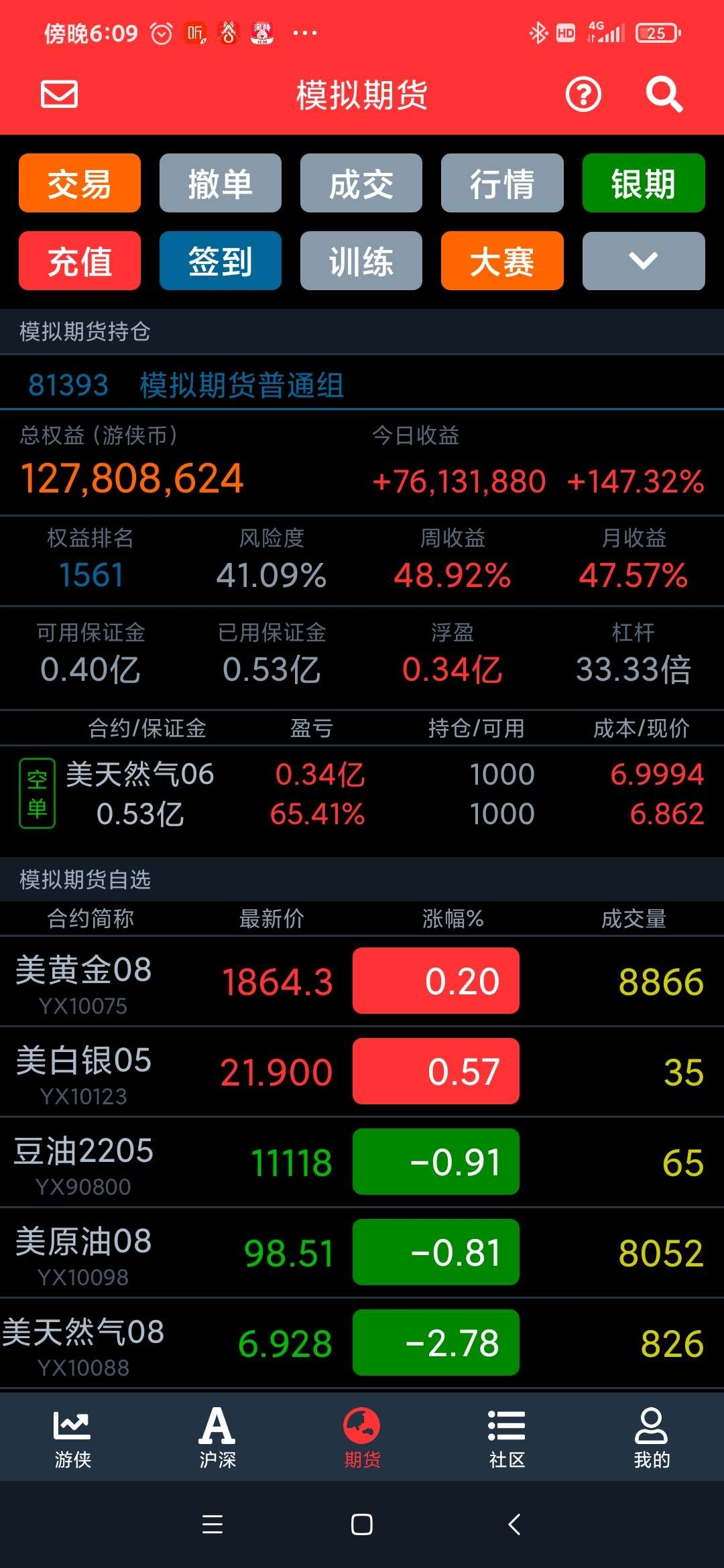View 成交 filled orders
This screenshot has width=724, height=1568.
click(x=361, y=183)
